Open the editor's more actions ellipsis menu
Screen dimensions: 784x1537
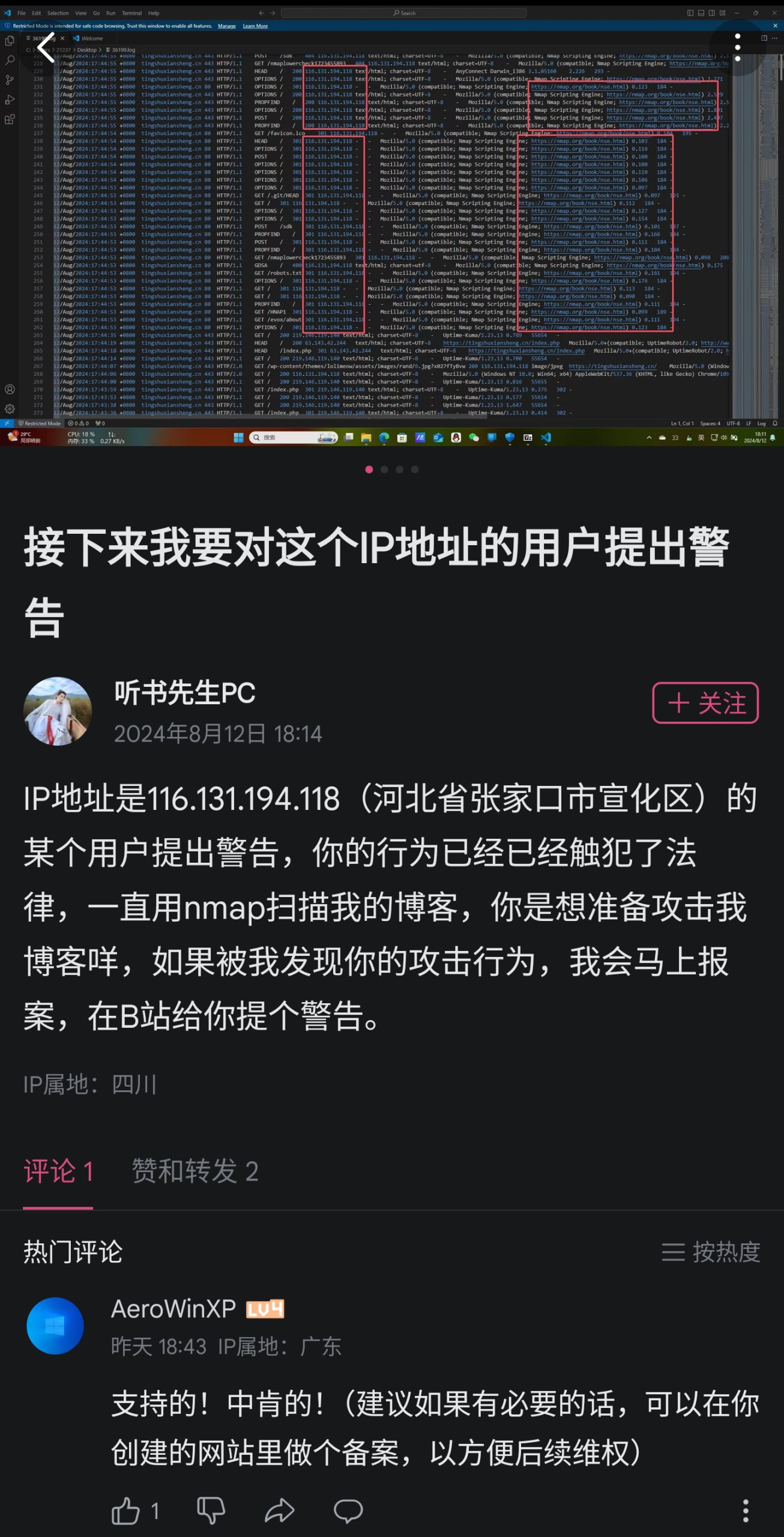pos(774,38)
